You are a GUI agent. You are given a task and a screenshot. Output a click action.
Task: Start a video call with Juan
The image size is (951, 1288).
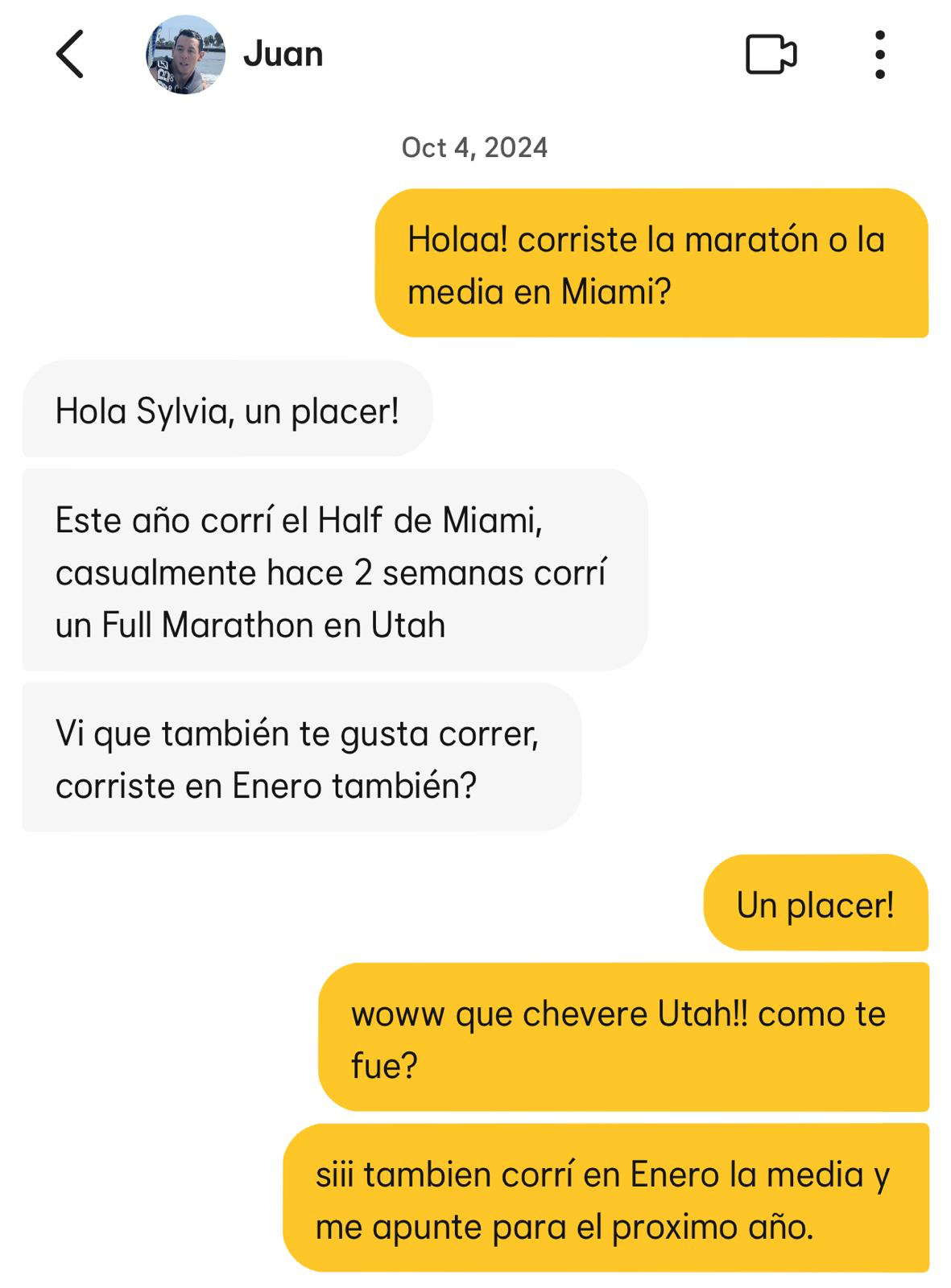(771, 54)
